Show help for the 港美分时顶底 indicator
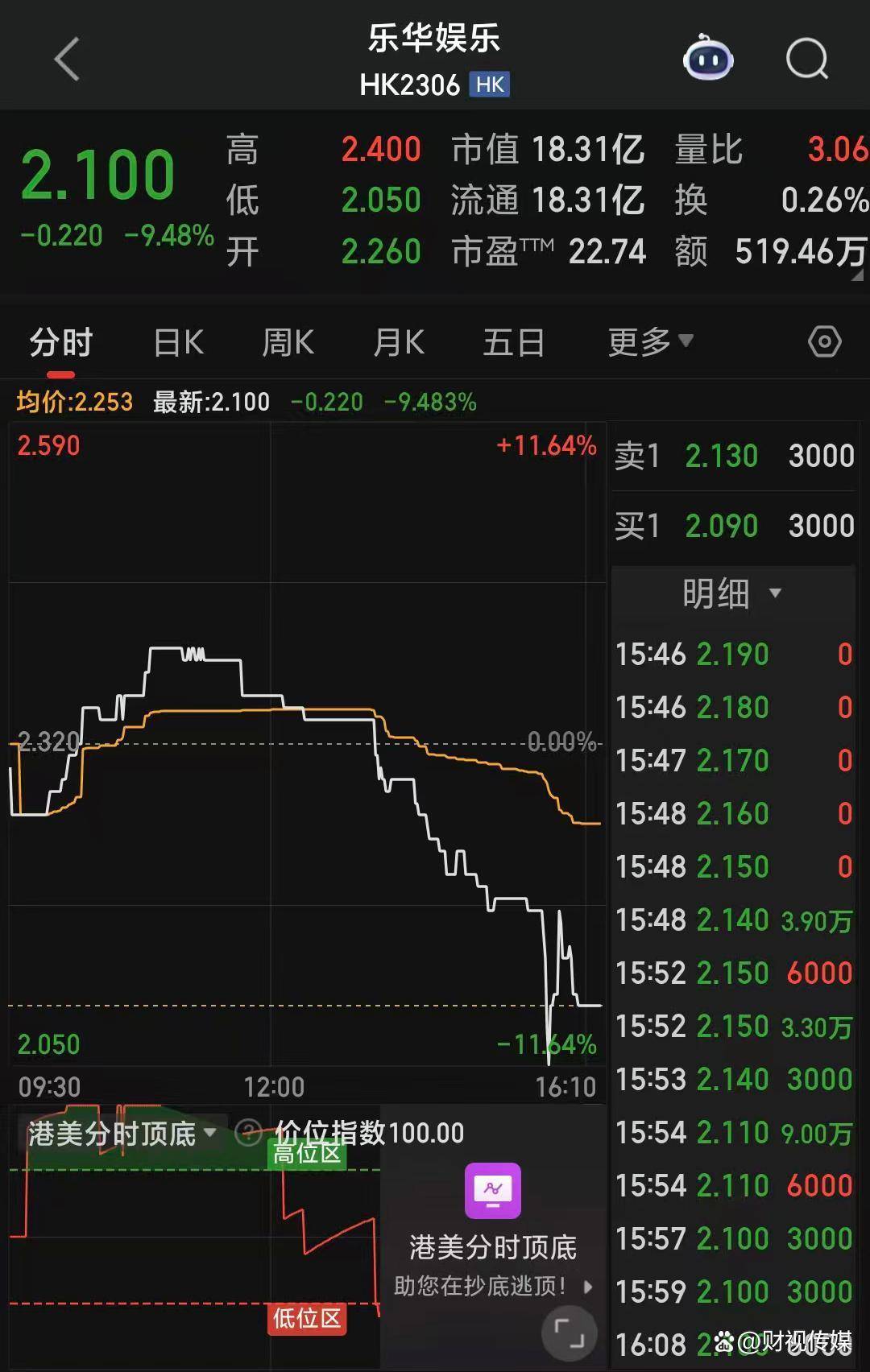This screenshot has height=1372, width=870. point(247,1133)
